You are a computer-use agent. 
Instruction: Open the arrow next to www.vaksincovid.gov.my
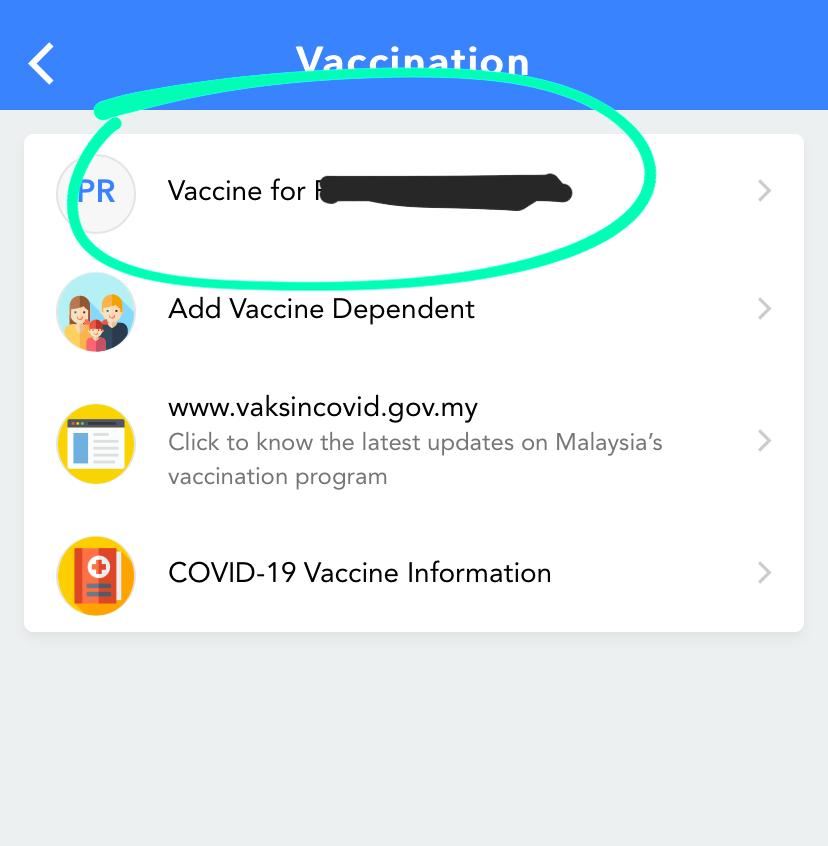(763, 441)
